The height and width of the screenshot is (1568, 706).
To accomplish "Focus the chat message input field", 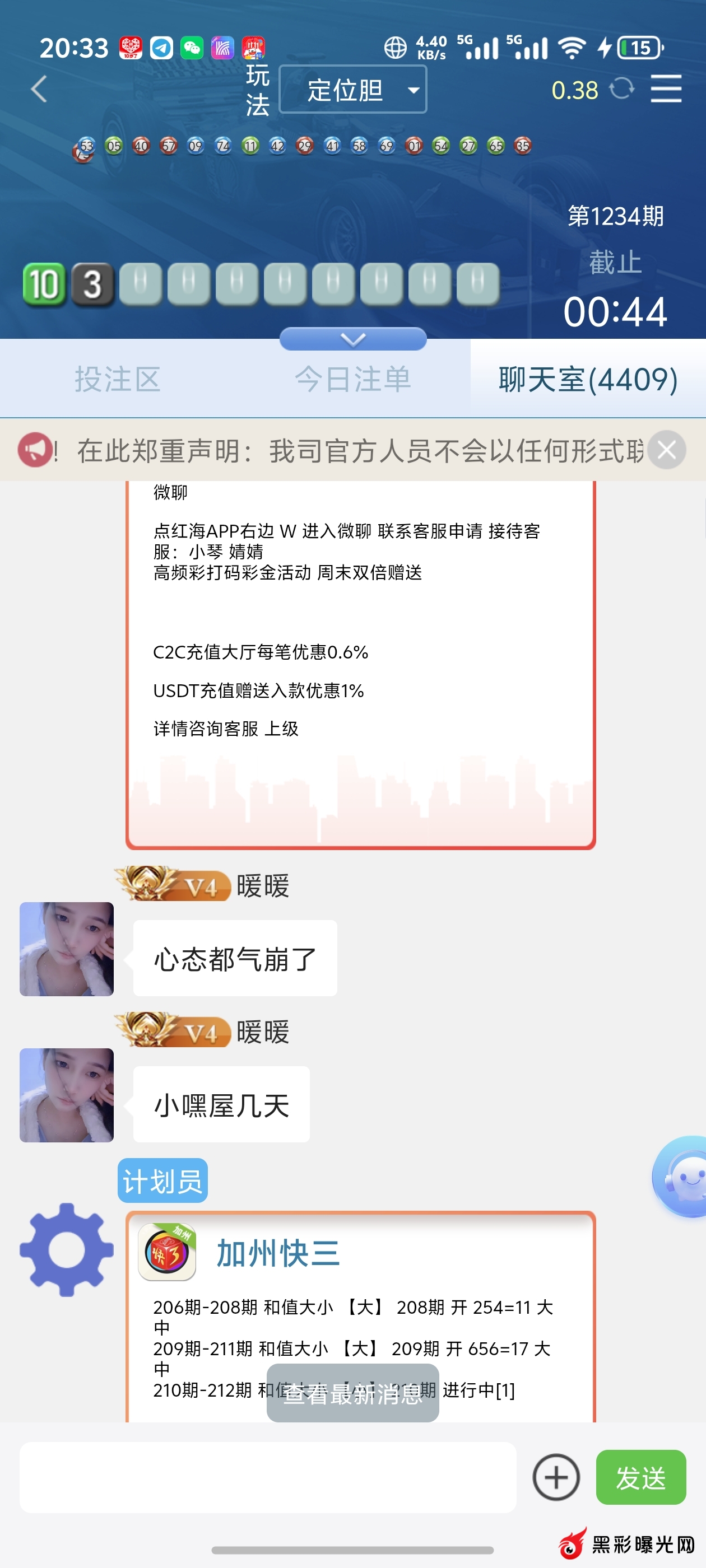I will click(267, 1477).
